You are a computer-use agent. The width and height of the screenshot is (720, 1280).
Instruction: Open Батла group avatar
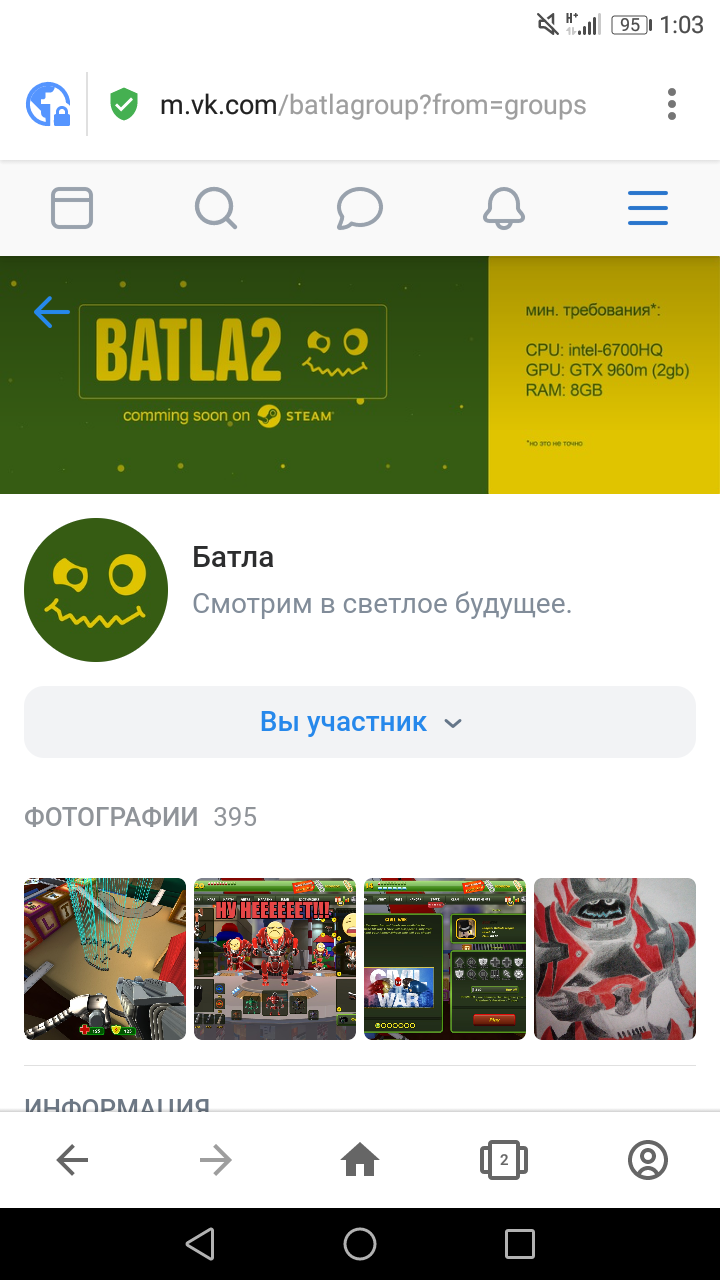pos(96,590)
